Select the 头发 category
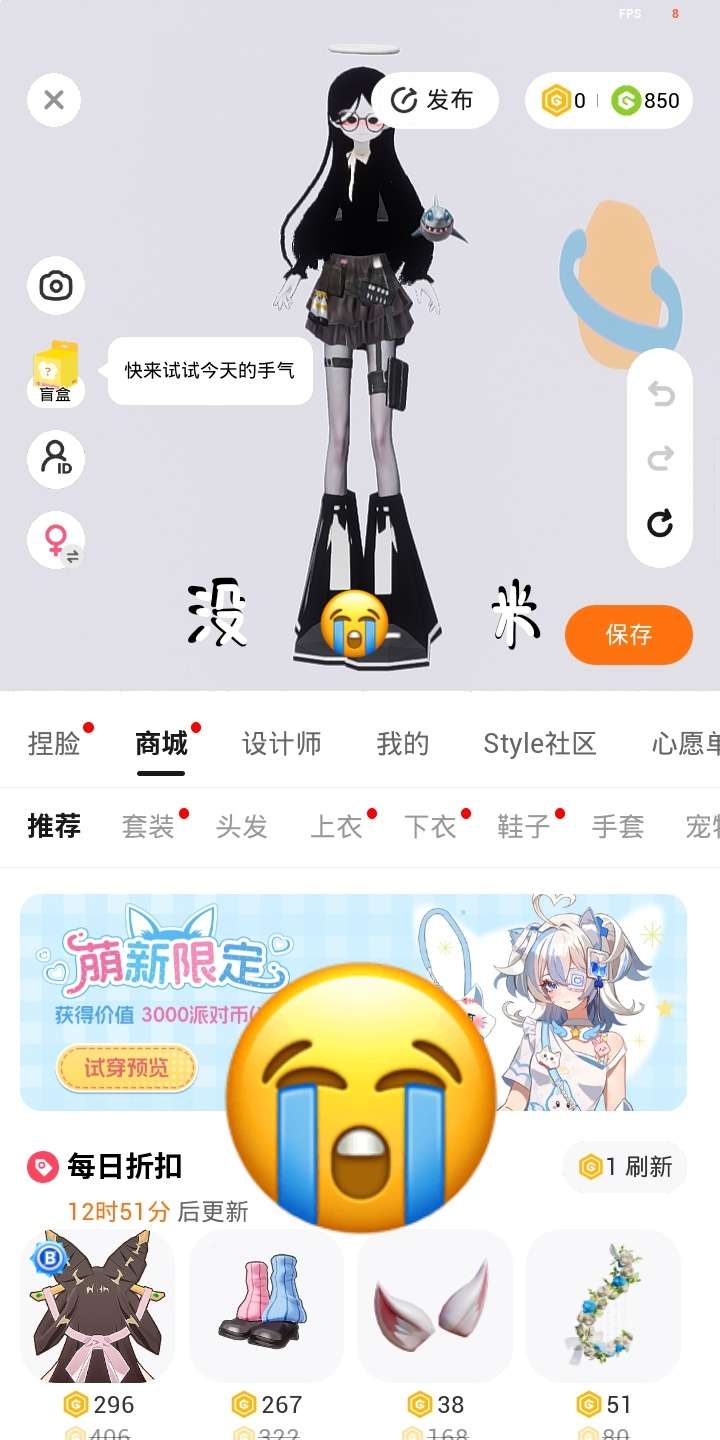Image resolution: width=720 pixels, height=1440 pixels. click(x=242, y=827)
